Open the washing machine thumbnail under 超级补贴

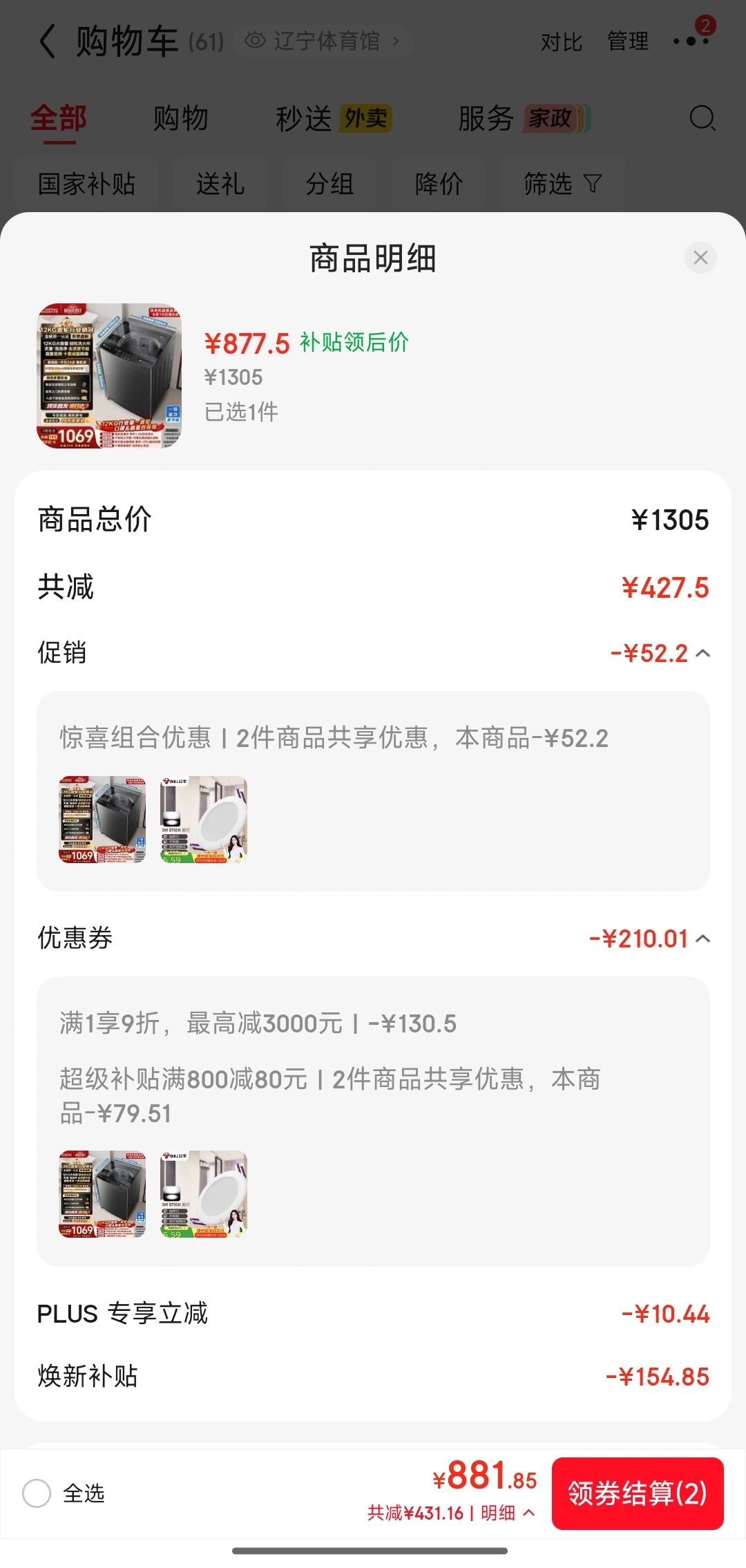point(102,1194)
